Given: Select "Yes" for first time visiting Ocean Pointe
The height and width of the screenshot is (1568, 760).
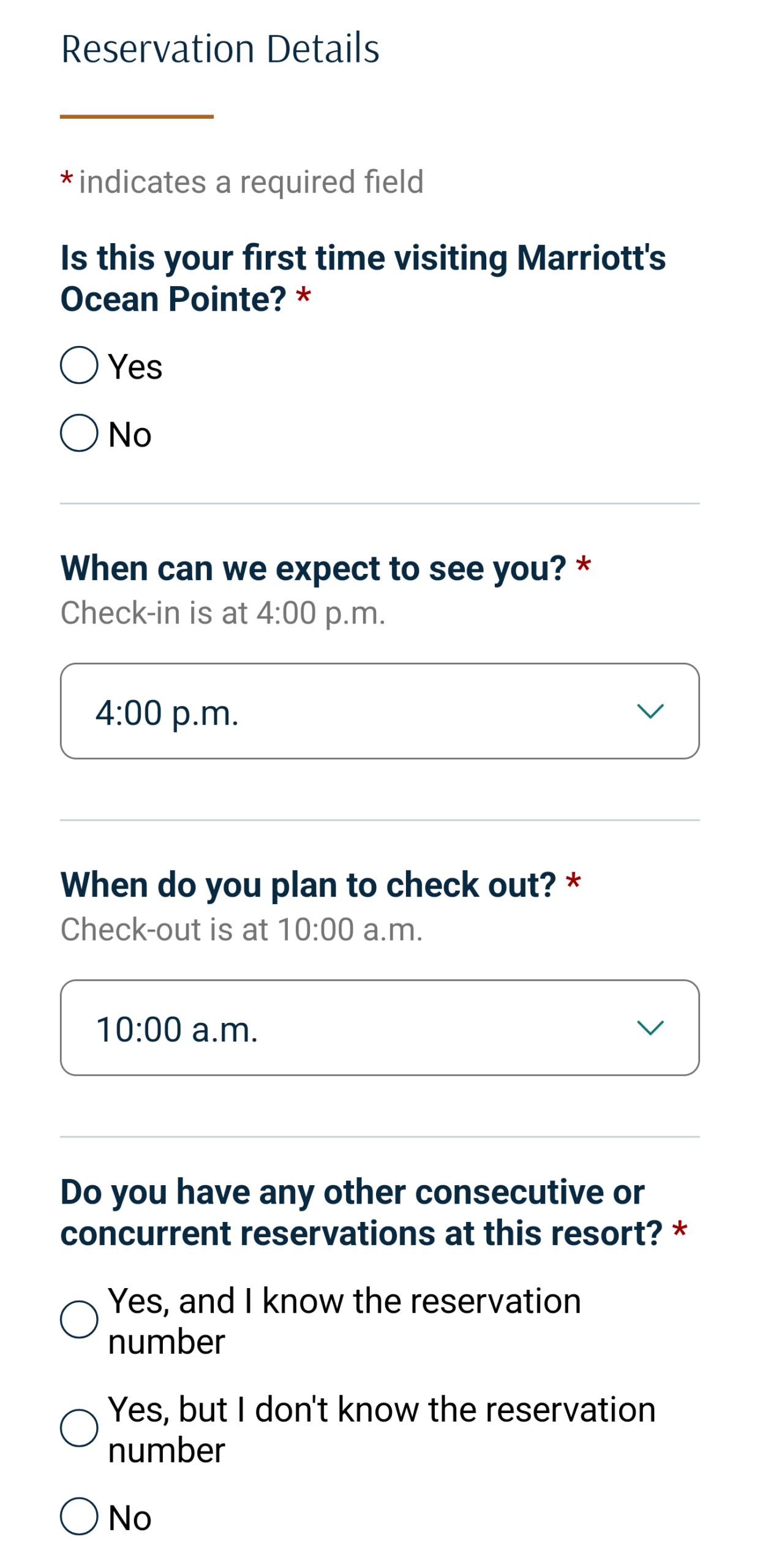Looking at the screenshot, I should 78,366.
